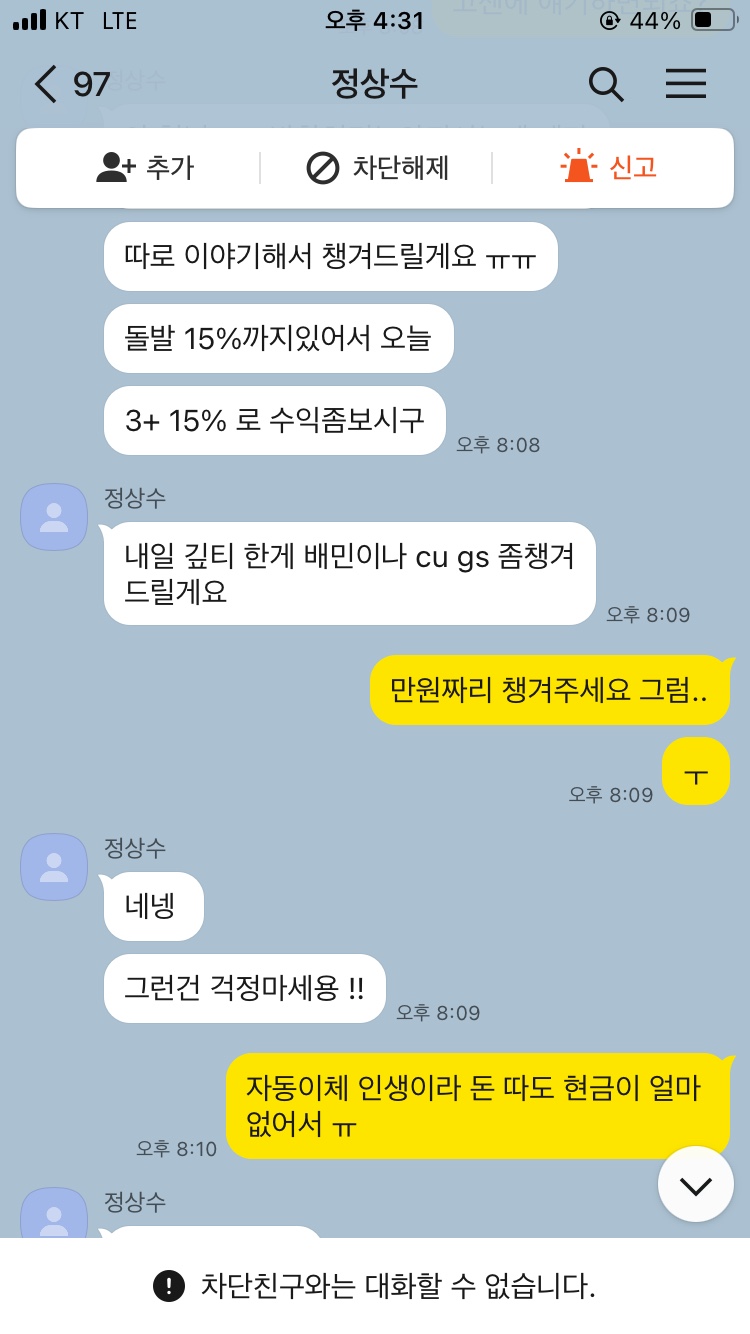
Task: View 정상수's profile avatar above 네넹 message
Action: point(54,867)
